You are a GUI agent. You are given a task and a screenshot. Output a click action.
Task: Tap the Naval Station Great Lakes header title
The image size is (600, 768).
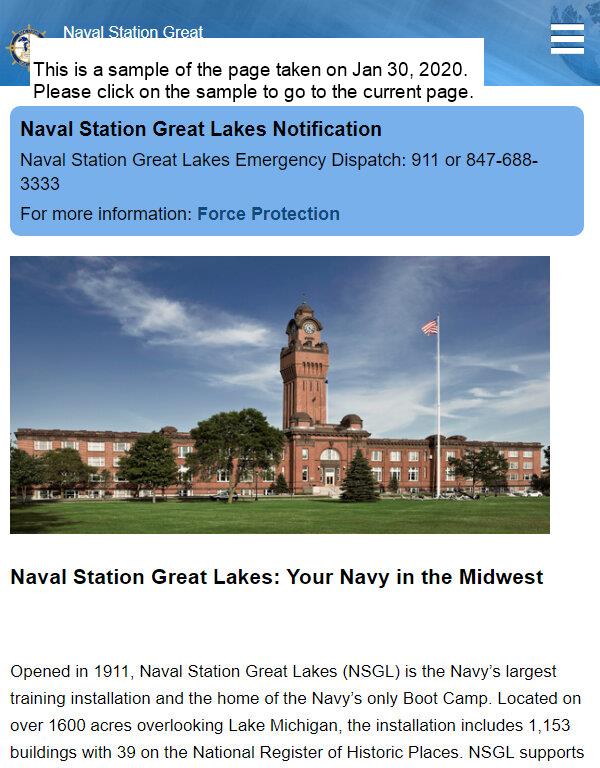pos(133,31)
